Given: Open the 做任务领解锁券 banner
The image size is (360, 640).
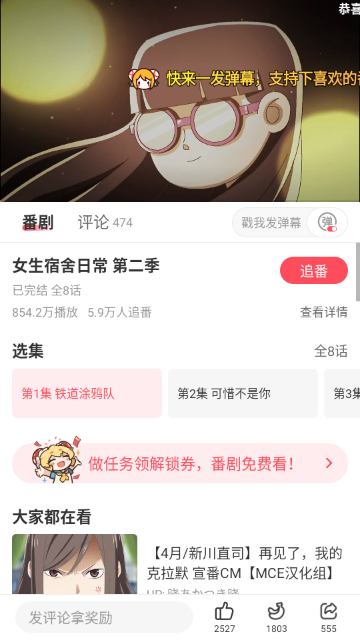Looking at the screenshot, I should 180,463.
